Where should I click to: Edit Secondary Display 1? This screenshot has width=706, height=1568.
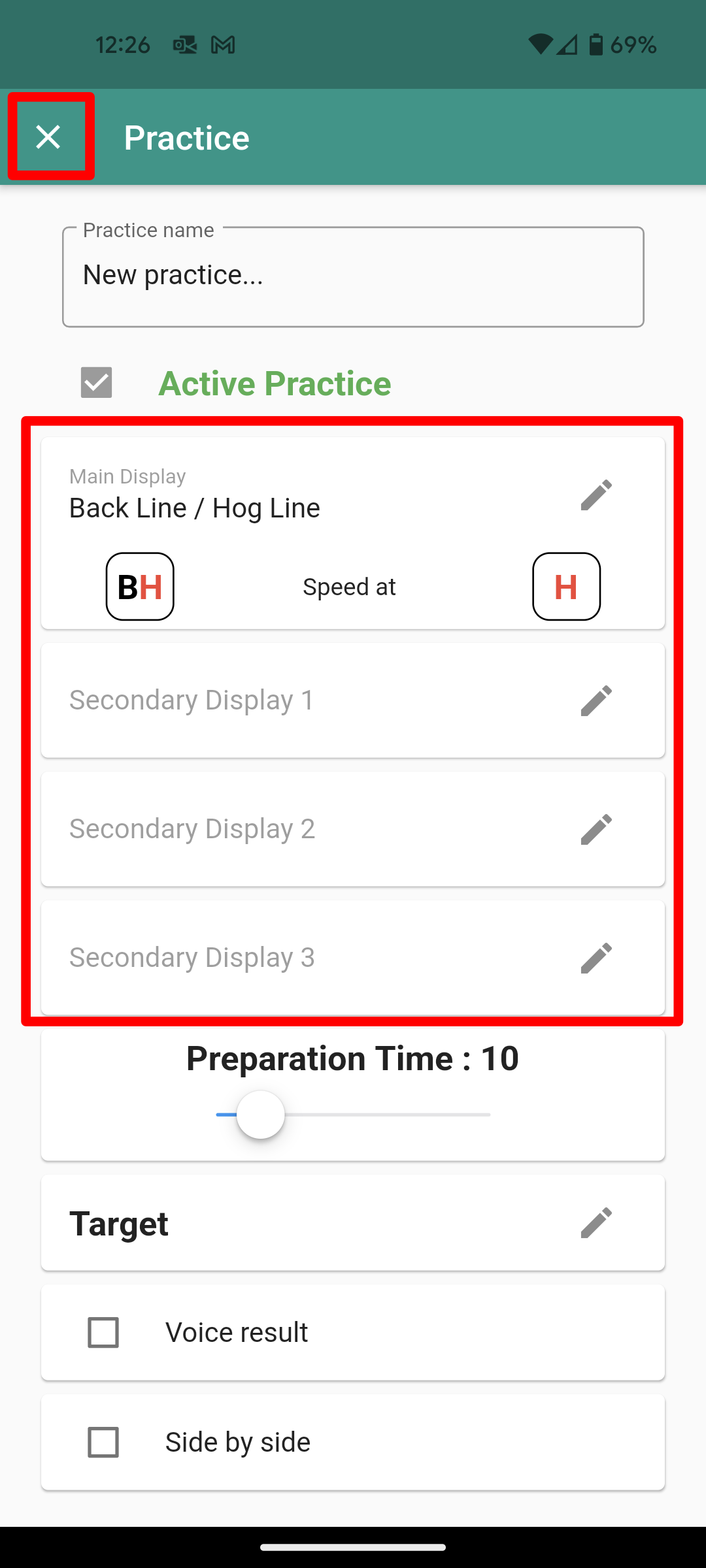pyautogui.click(x=596, y=701)
